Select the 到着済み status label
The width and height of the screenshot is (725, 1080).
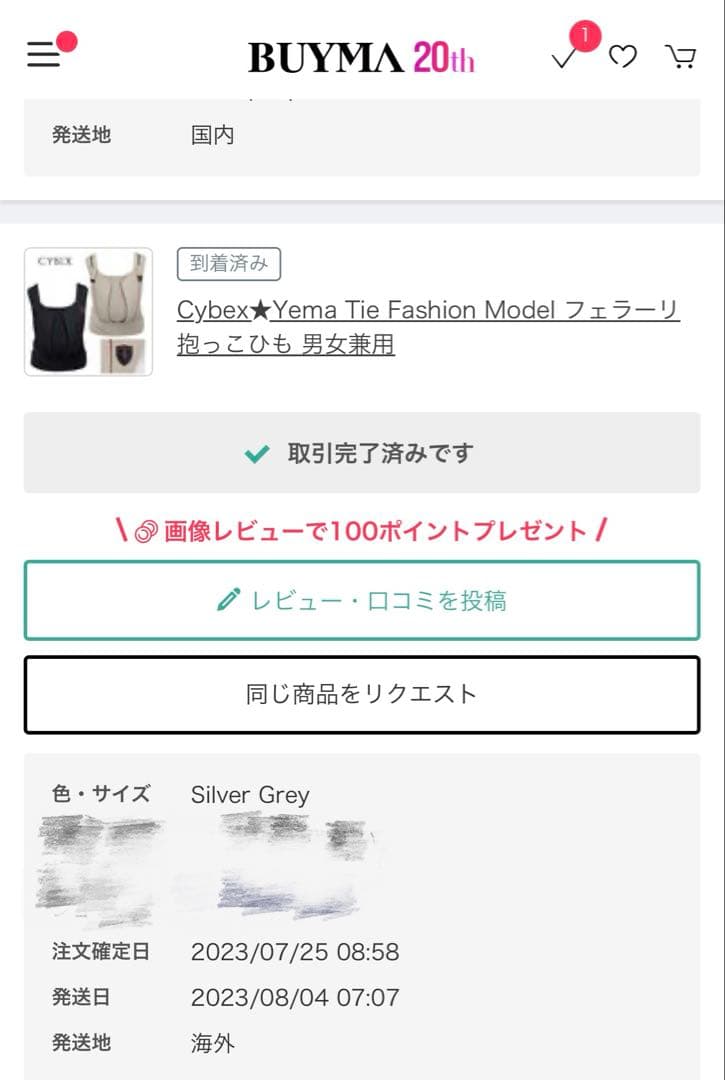tap(228, 264)
